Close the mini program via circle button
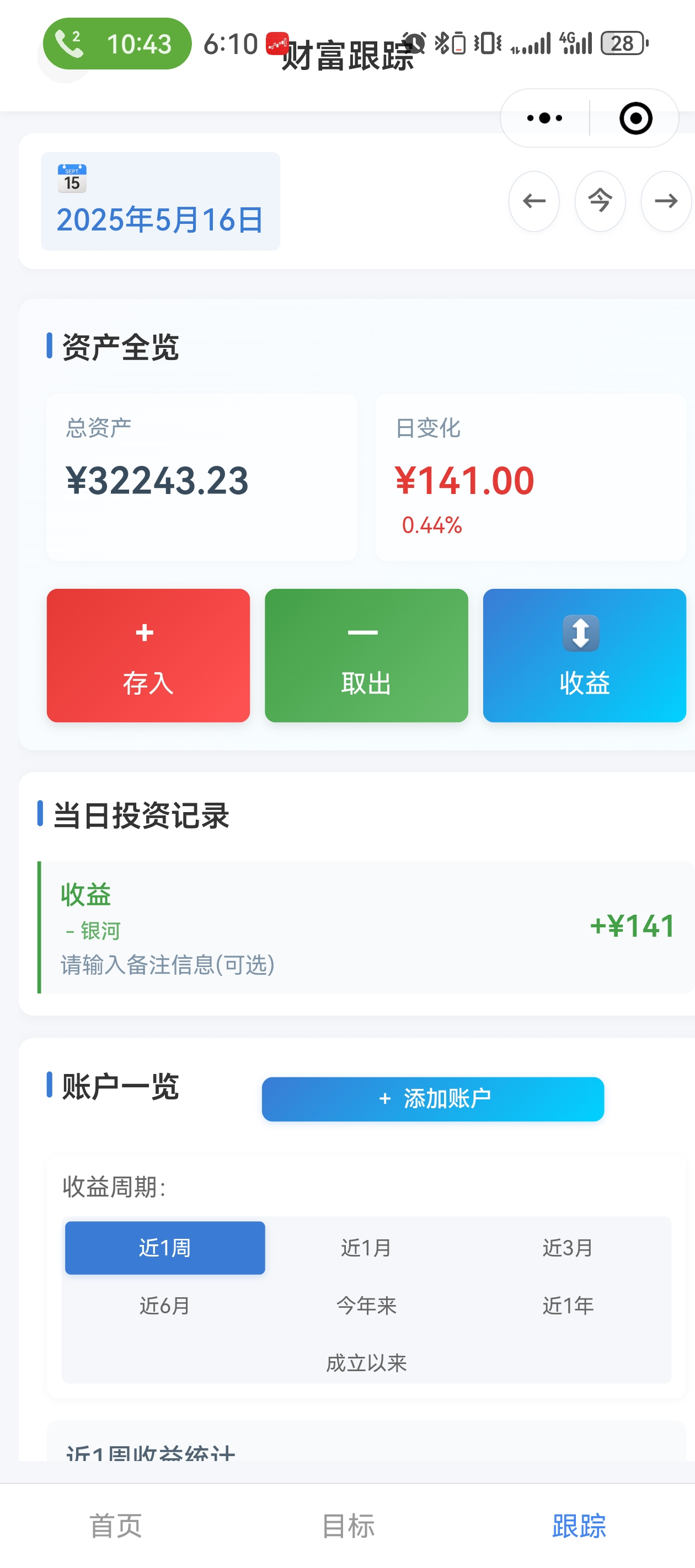Screen dimensions: 695x1568 pyautogui.click(x=635, y=118)
